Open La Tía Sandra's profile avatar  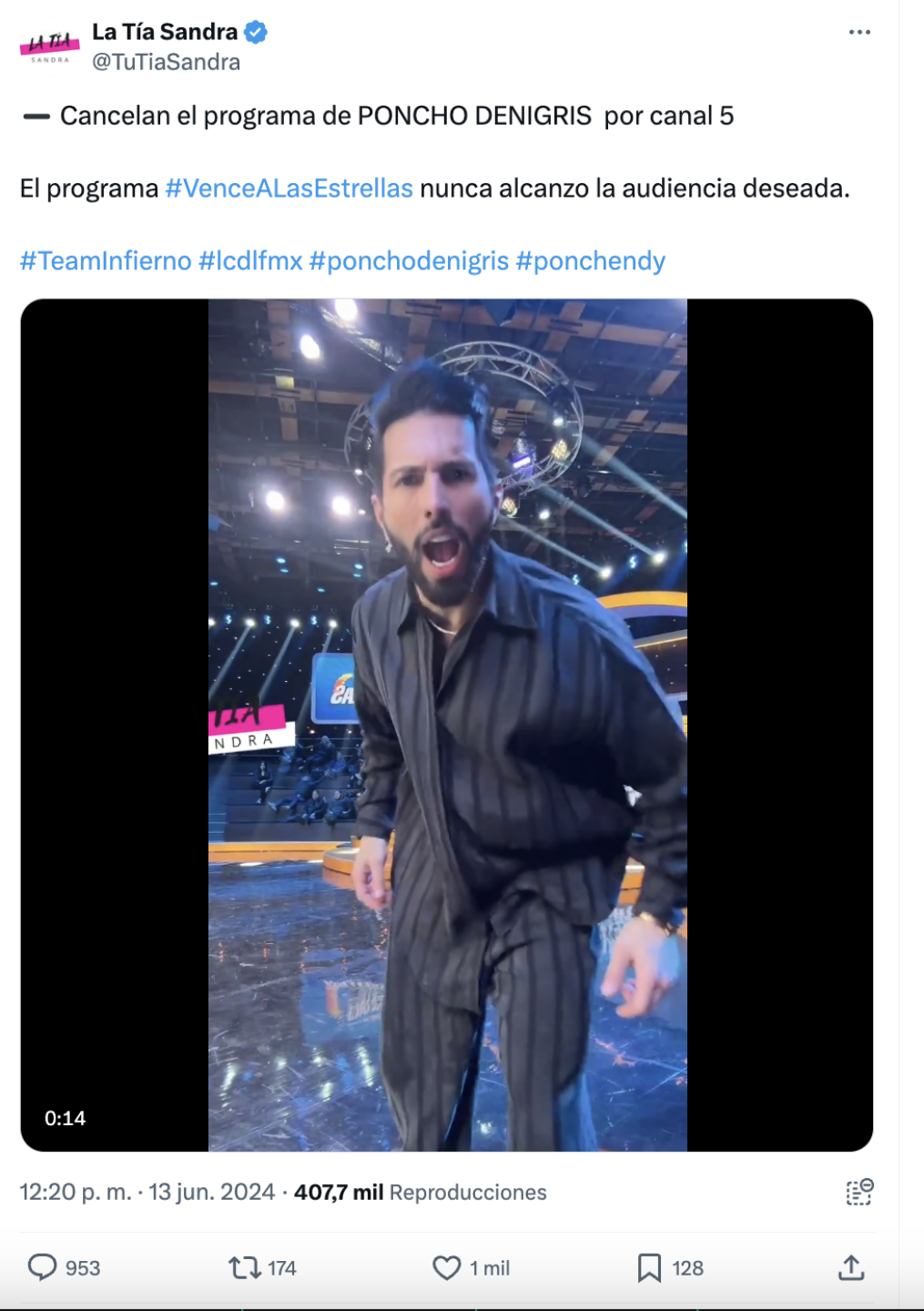coord(49,46)
